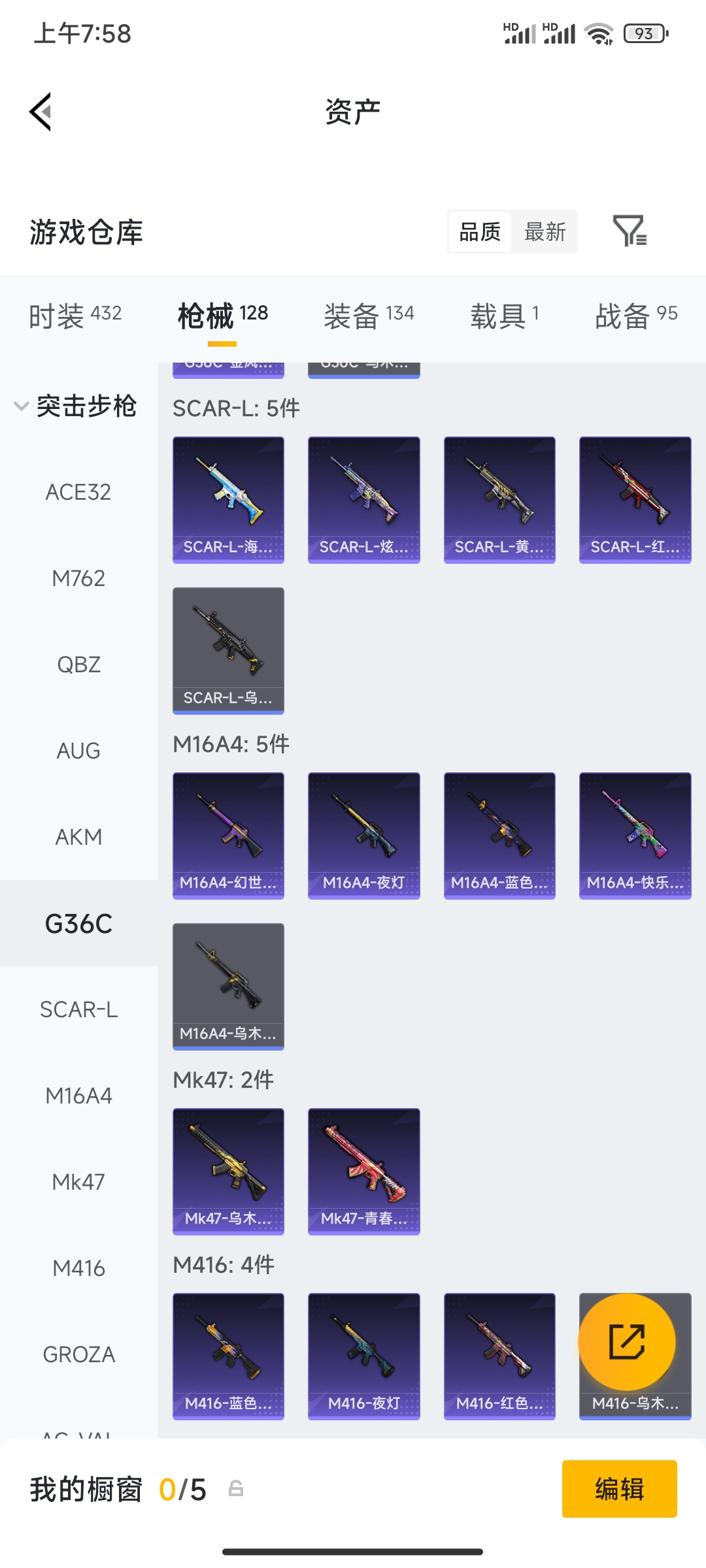Open the Mk47-青春… skin tile
The width and height of the screenshot is (706, 1568).
(x=363, y=1171)
